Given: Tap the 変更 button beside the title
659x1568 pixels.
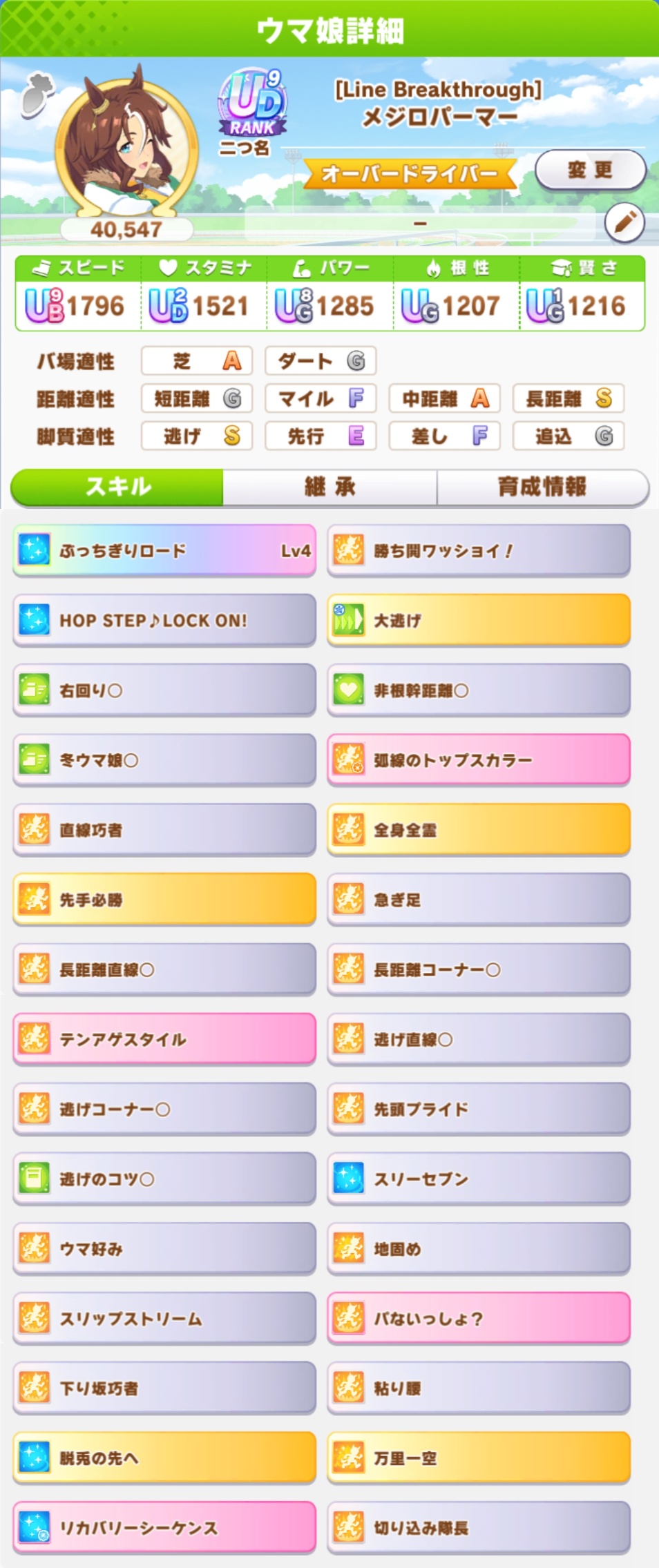Looking at the screenshot, I should point(590,170).
